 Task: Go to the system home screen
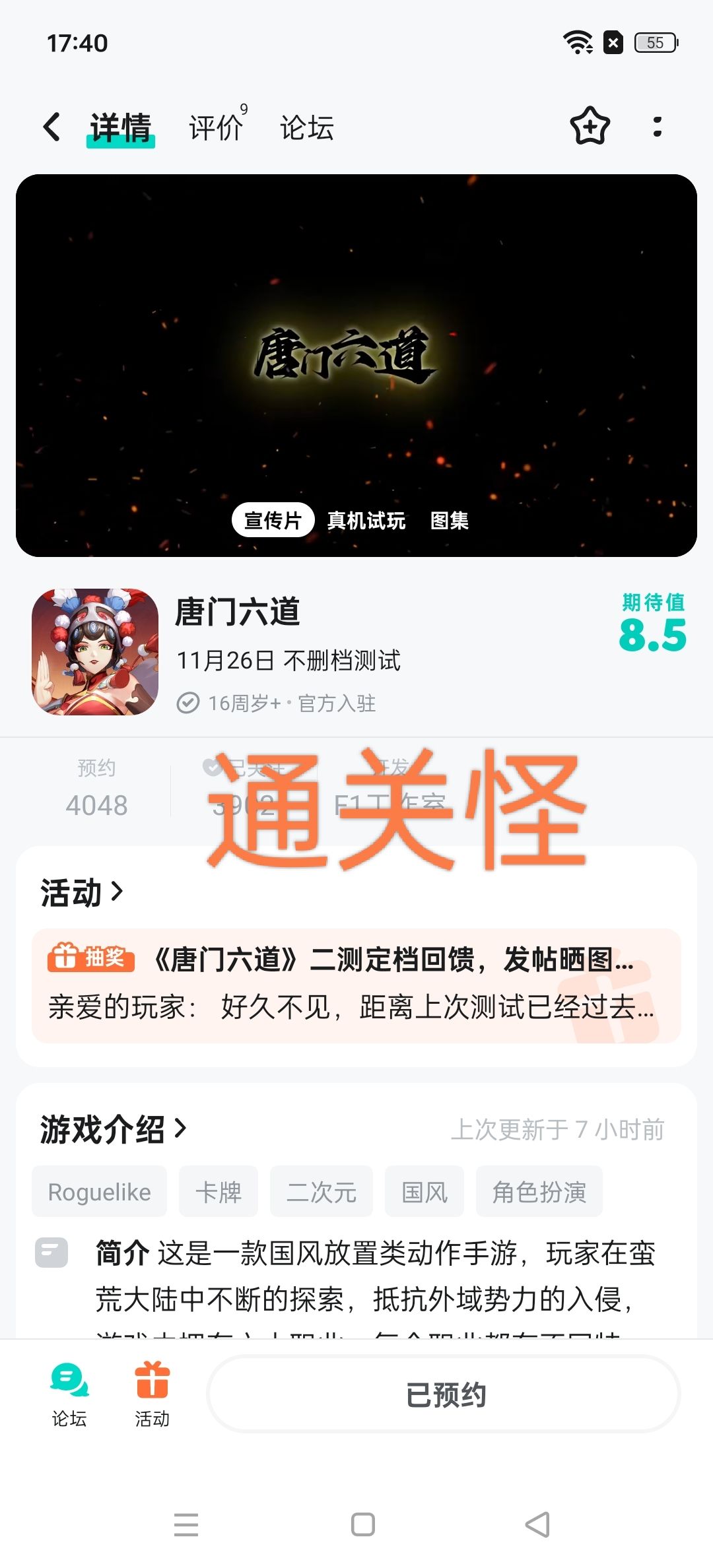pyautogui.click(x=363, y=1524)
